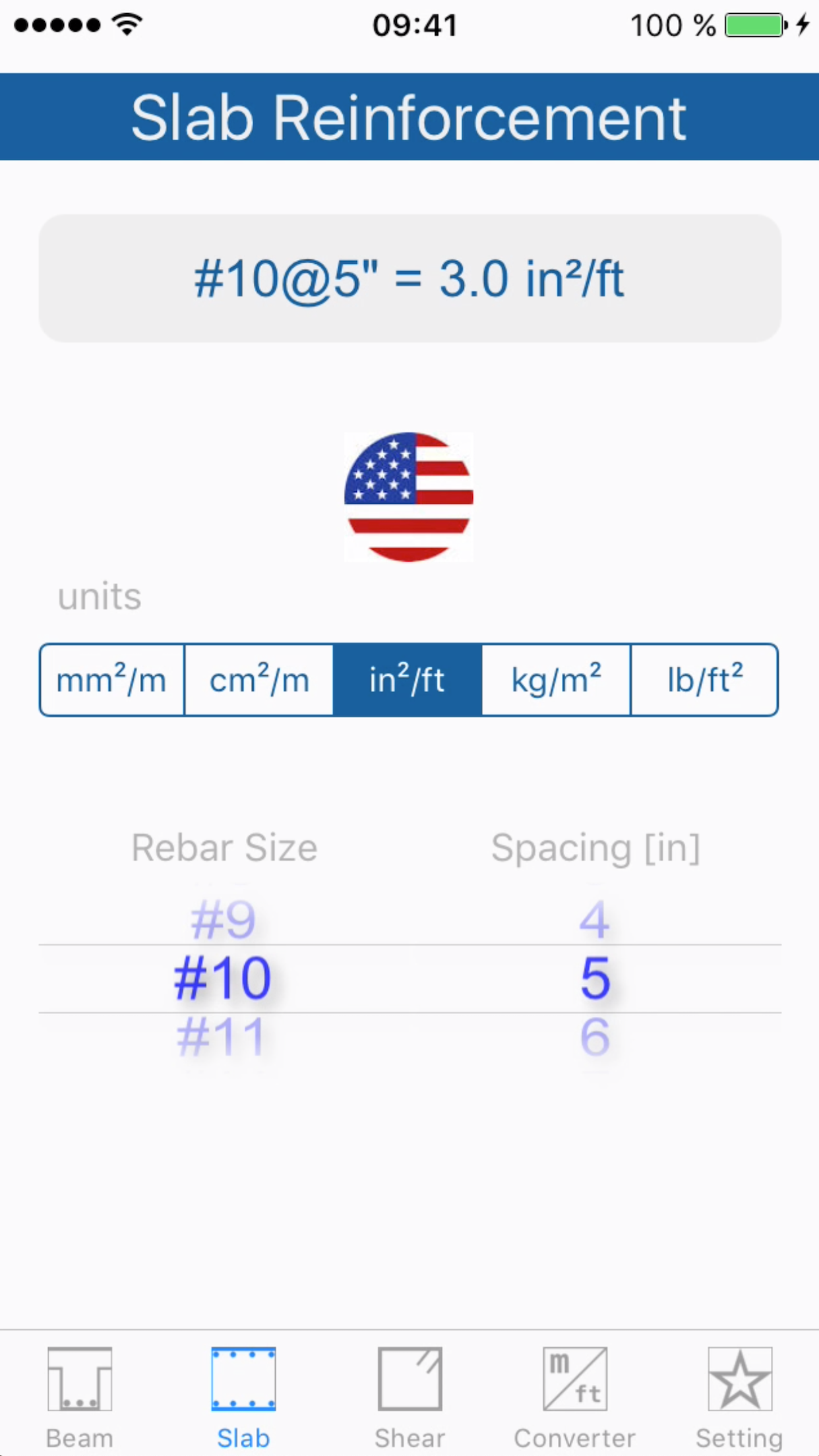Select the Beam section icon
Image resolution: width=819 pixels, height=1456 pixels.
[x=79, y=1378]
